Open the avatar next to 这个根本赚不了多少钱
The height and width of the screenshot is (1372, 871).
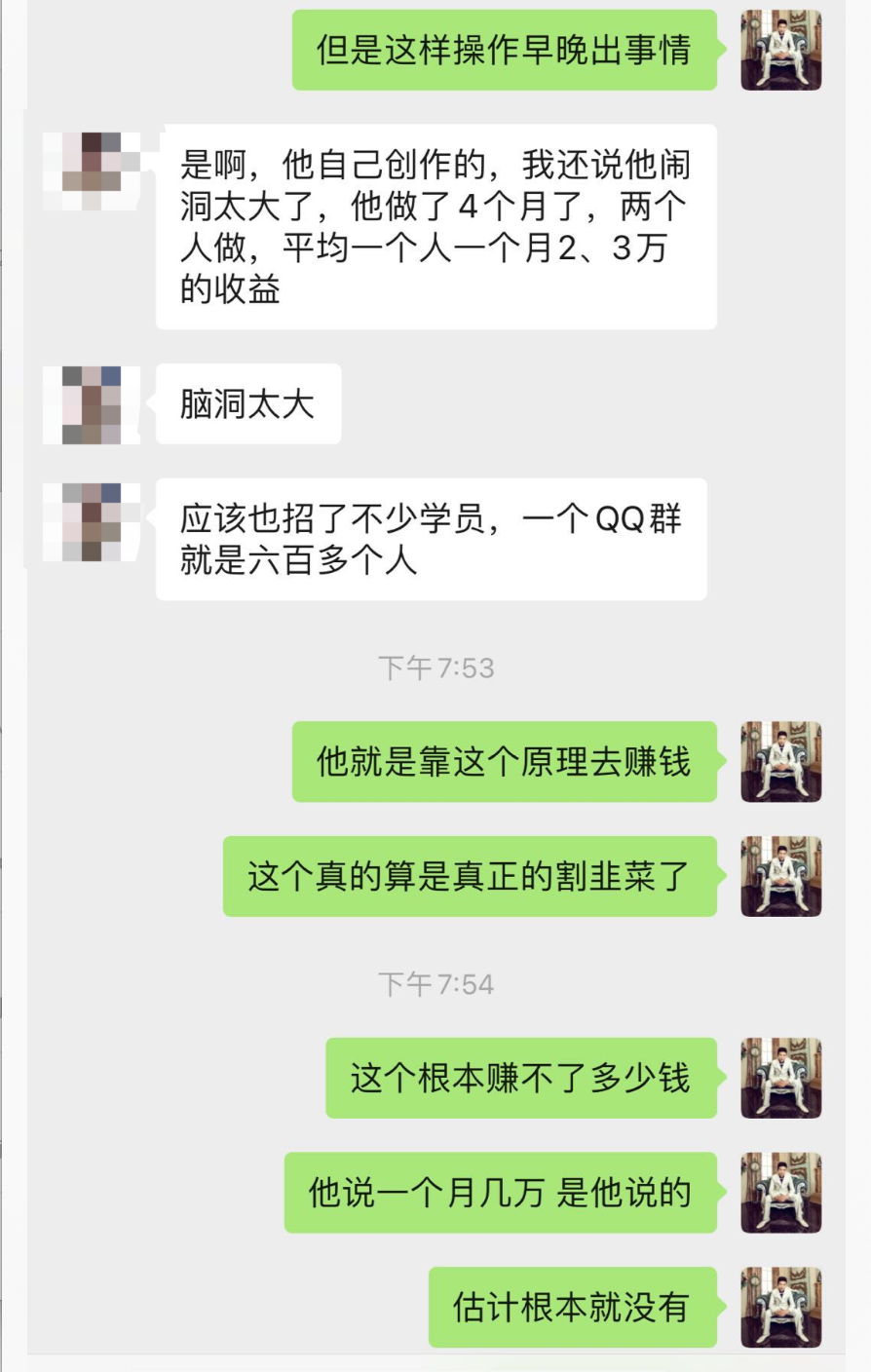(780, 1078)
